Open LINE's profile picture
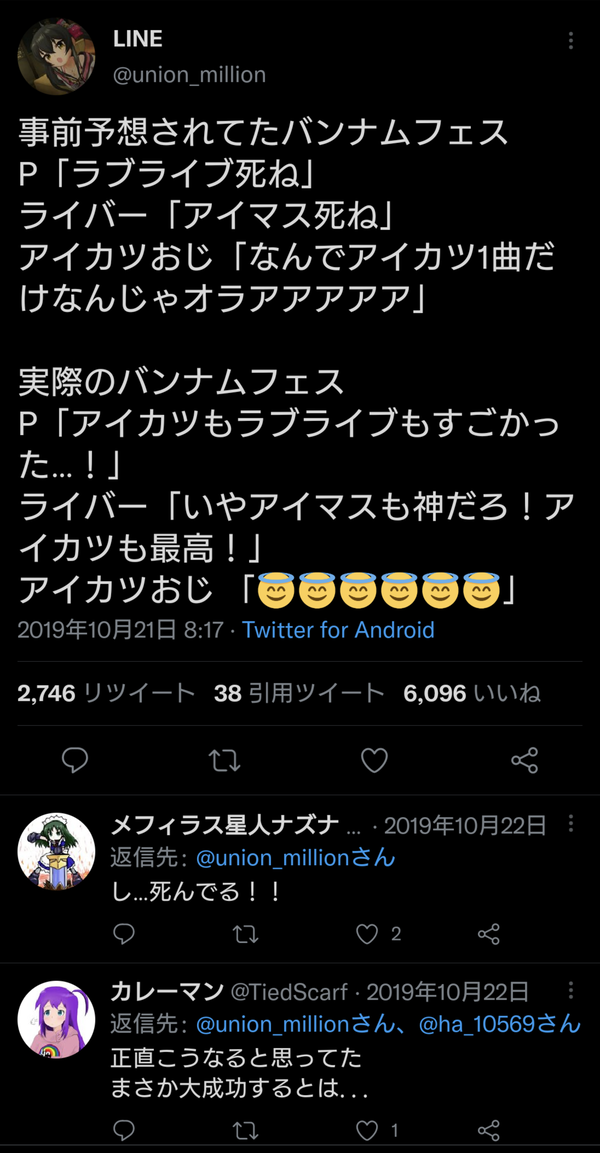 pyautogui.click(x=56, y=57)
